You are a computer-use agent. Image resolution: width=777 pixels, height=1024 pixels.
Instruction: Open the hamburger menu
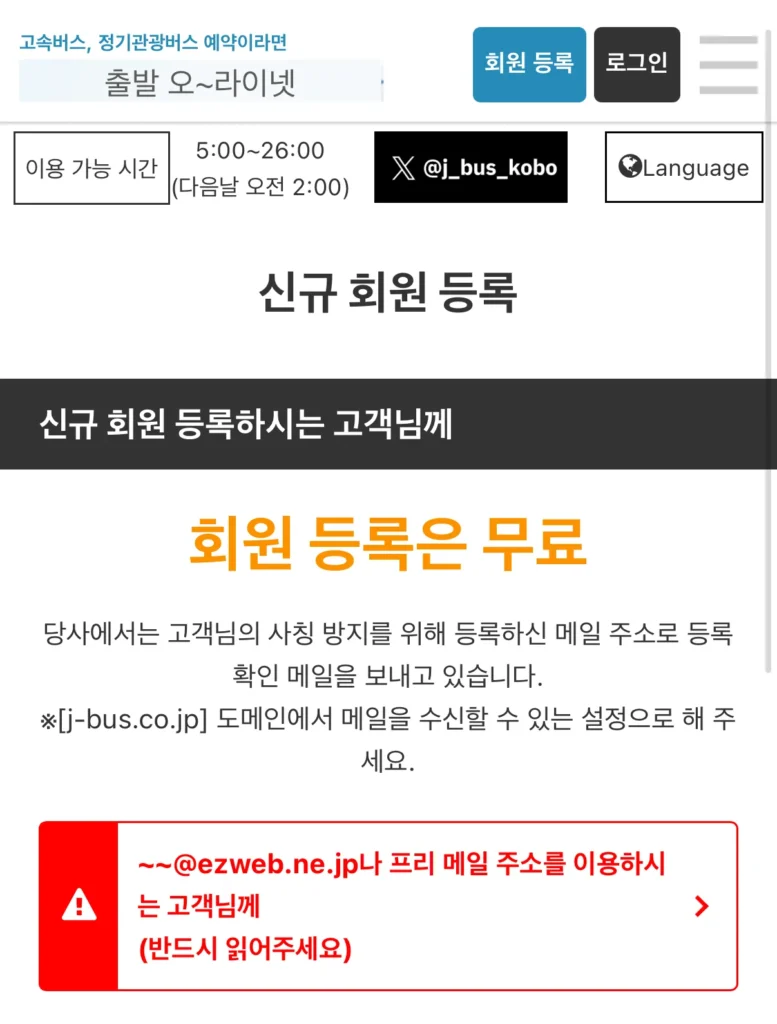point(728,64)
